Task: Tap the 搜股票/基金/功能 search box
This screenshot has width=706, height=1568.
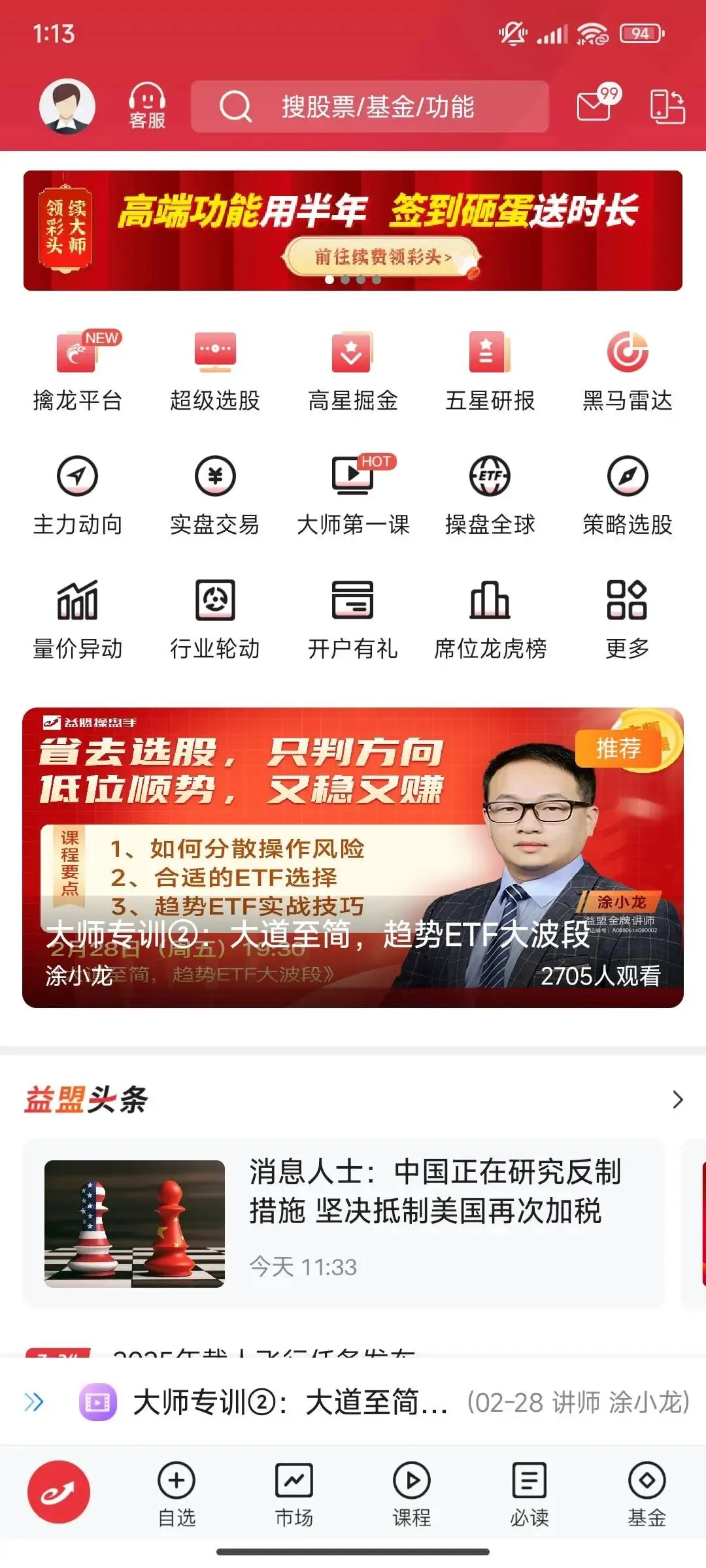Action: coord(369,106)
